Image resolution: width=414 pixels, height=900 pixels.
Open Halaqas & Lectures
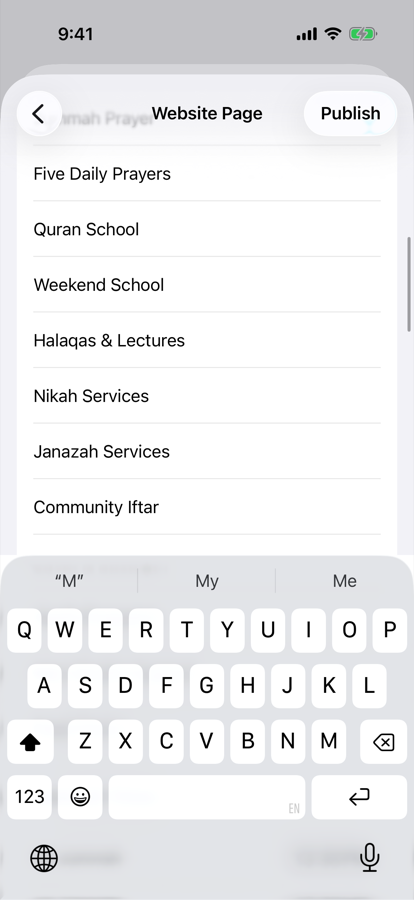click(207, 341)
